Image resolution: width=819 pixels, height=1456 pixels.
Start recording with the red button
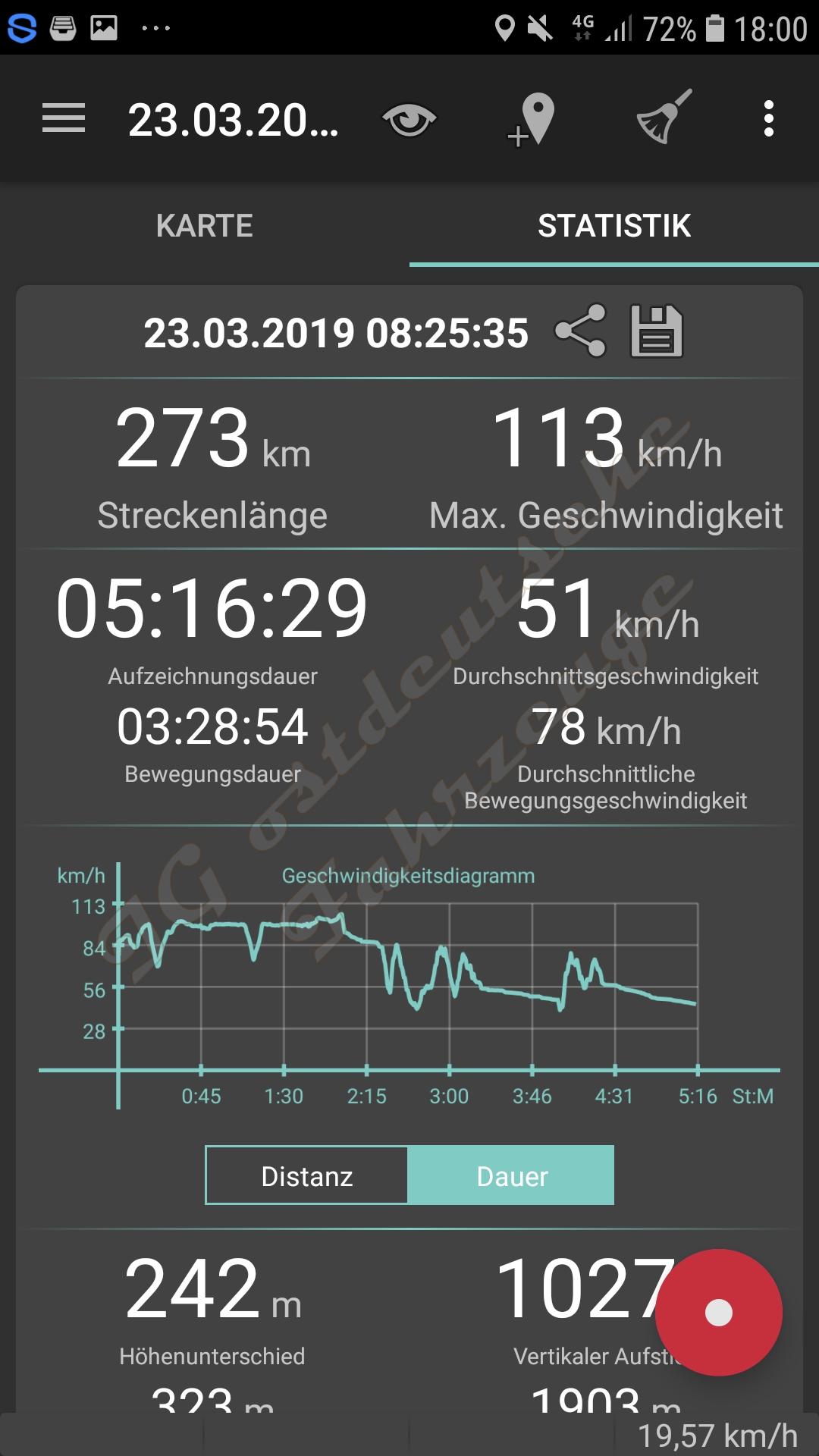(x=718, y=1313)
